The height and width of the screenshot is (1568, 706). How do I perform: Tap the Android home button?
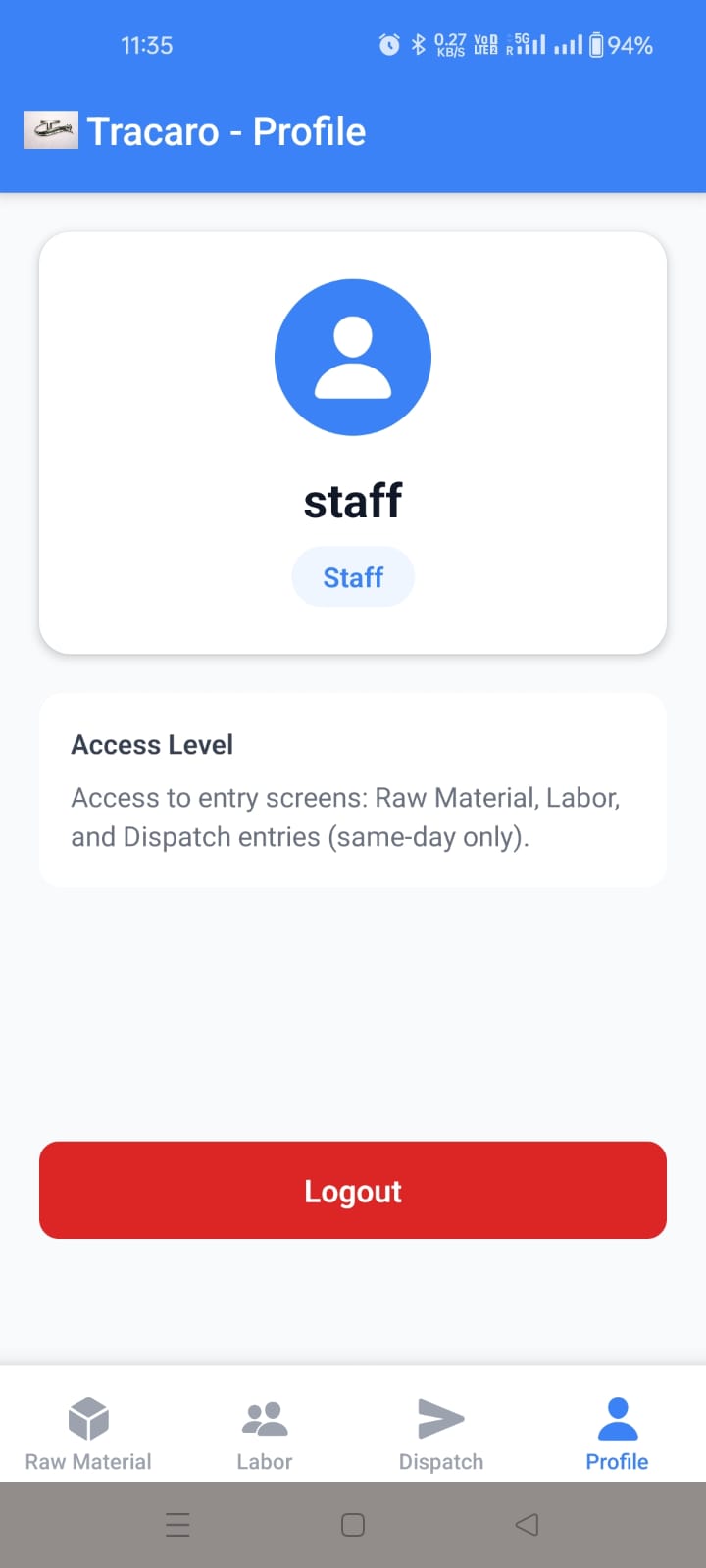tap(352, 1524)
